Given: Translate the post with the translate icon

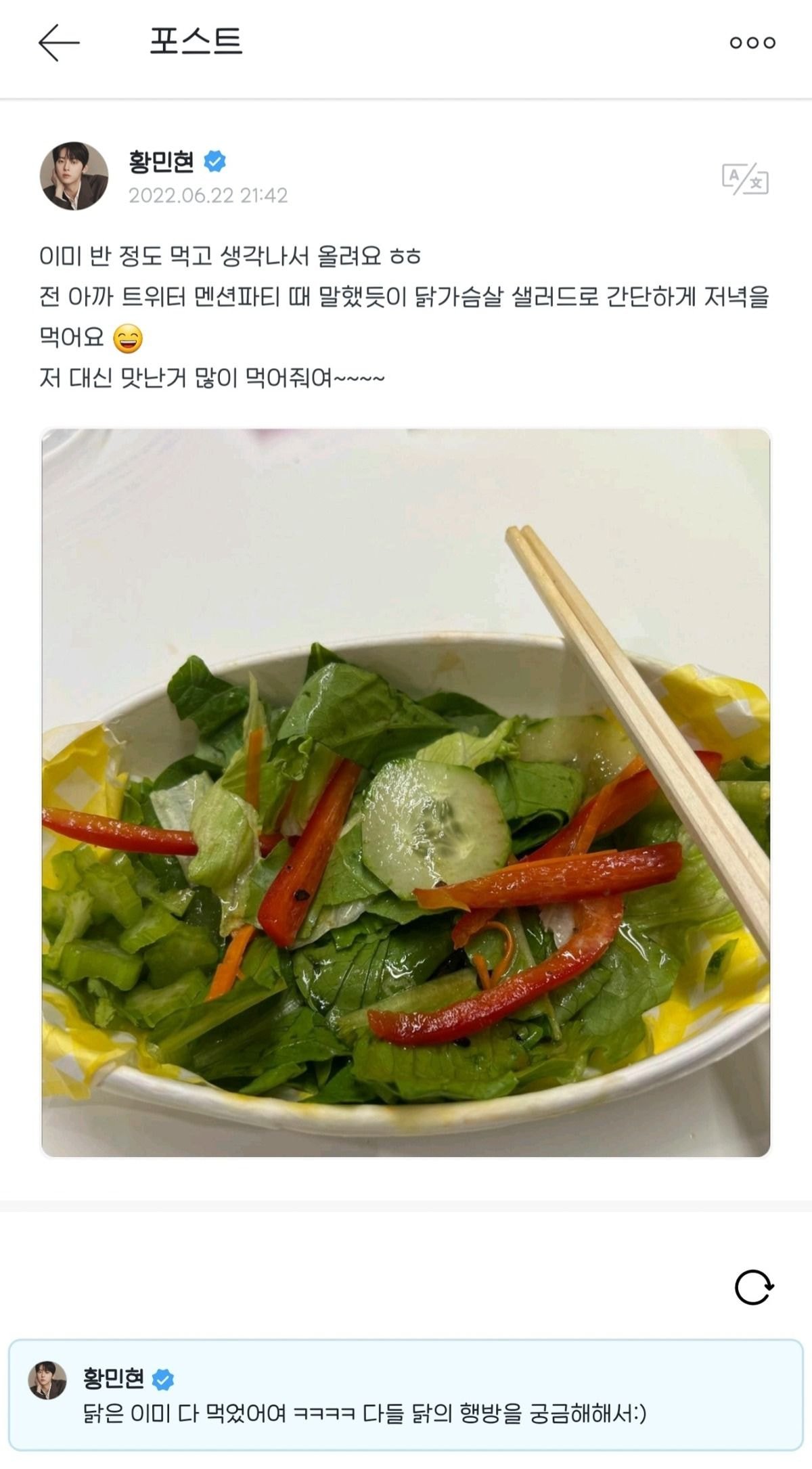Looking at the screenshot, I should [x=745, y=179].
